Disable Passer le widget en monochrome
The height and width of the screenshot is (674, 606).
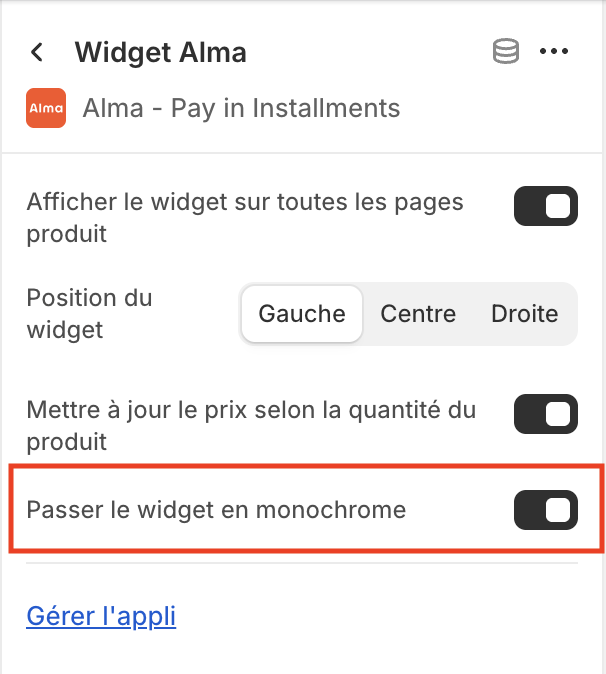click(x=545, y=510)
